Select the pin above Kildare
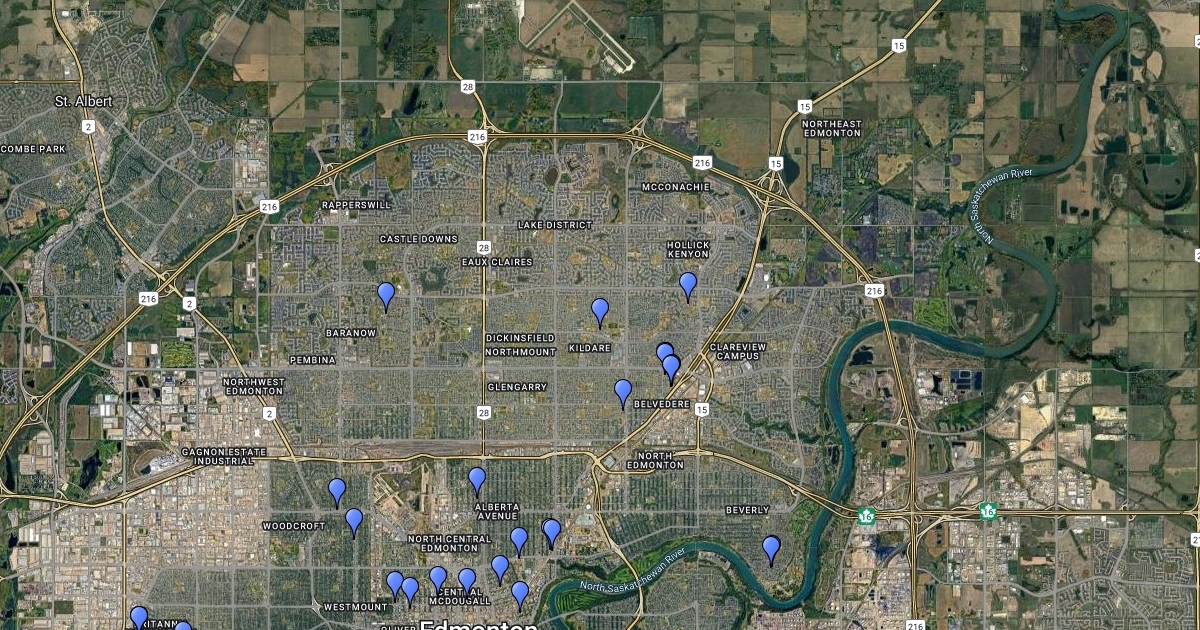The height and width of the screenshot is (630, 1200). click(x=600, y=310)
